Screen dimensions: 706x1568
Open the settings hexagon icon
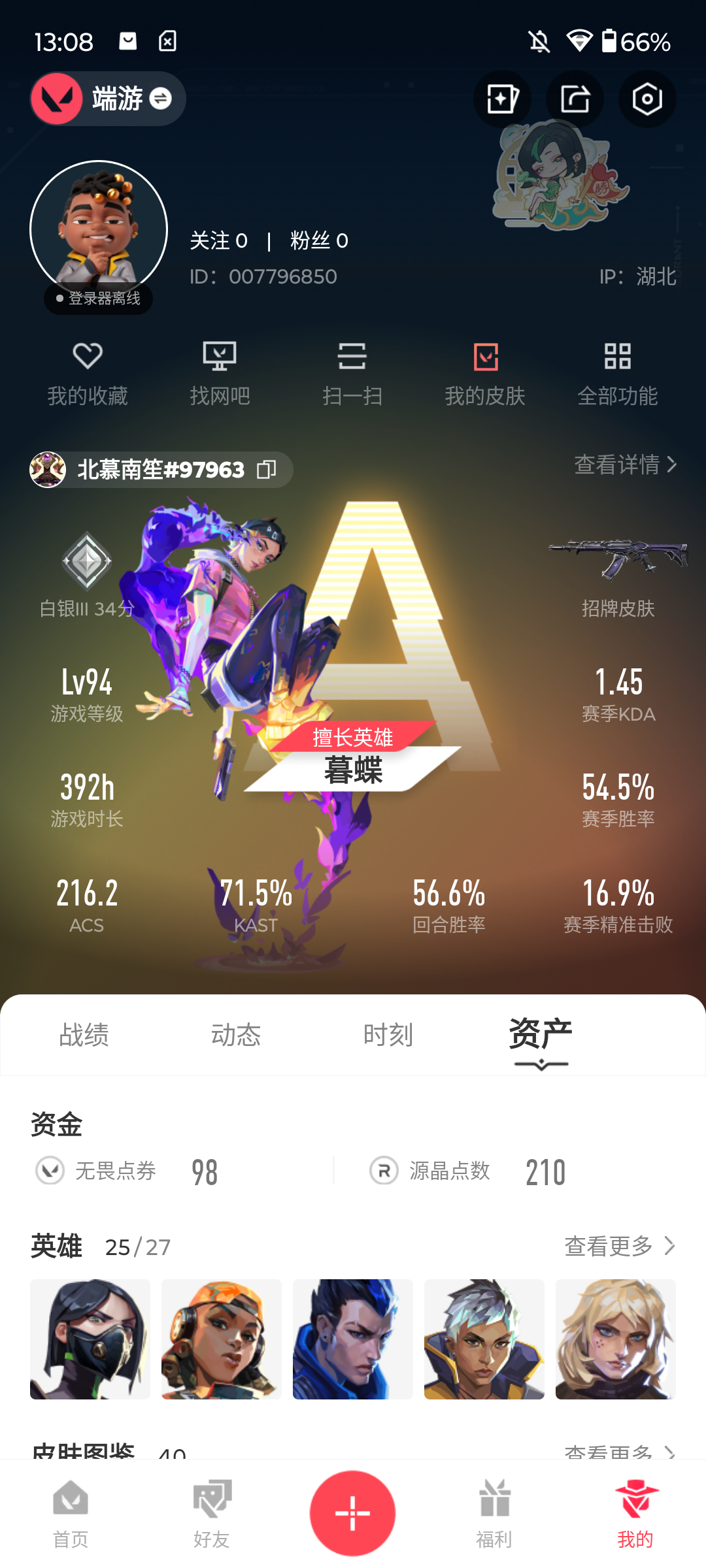tap(647, 99)
